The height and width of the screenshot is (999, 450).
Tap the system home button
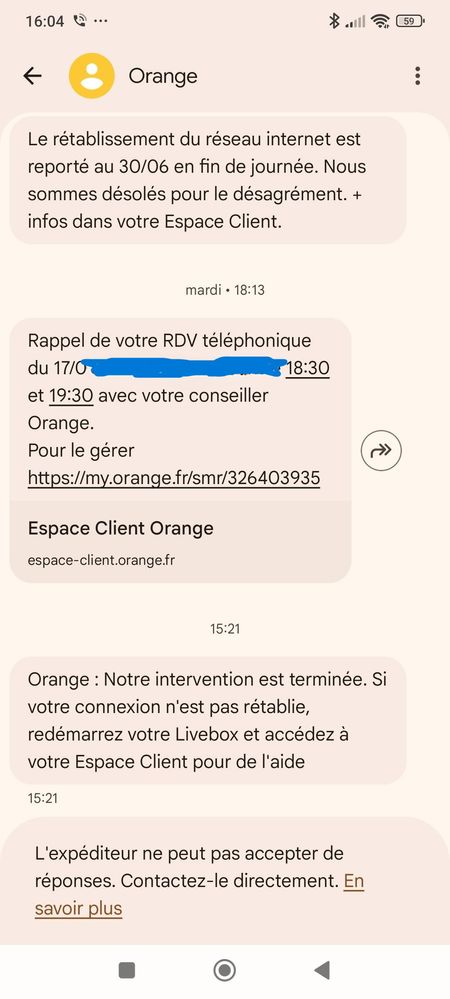[224, 970]
